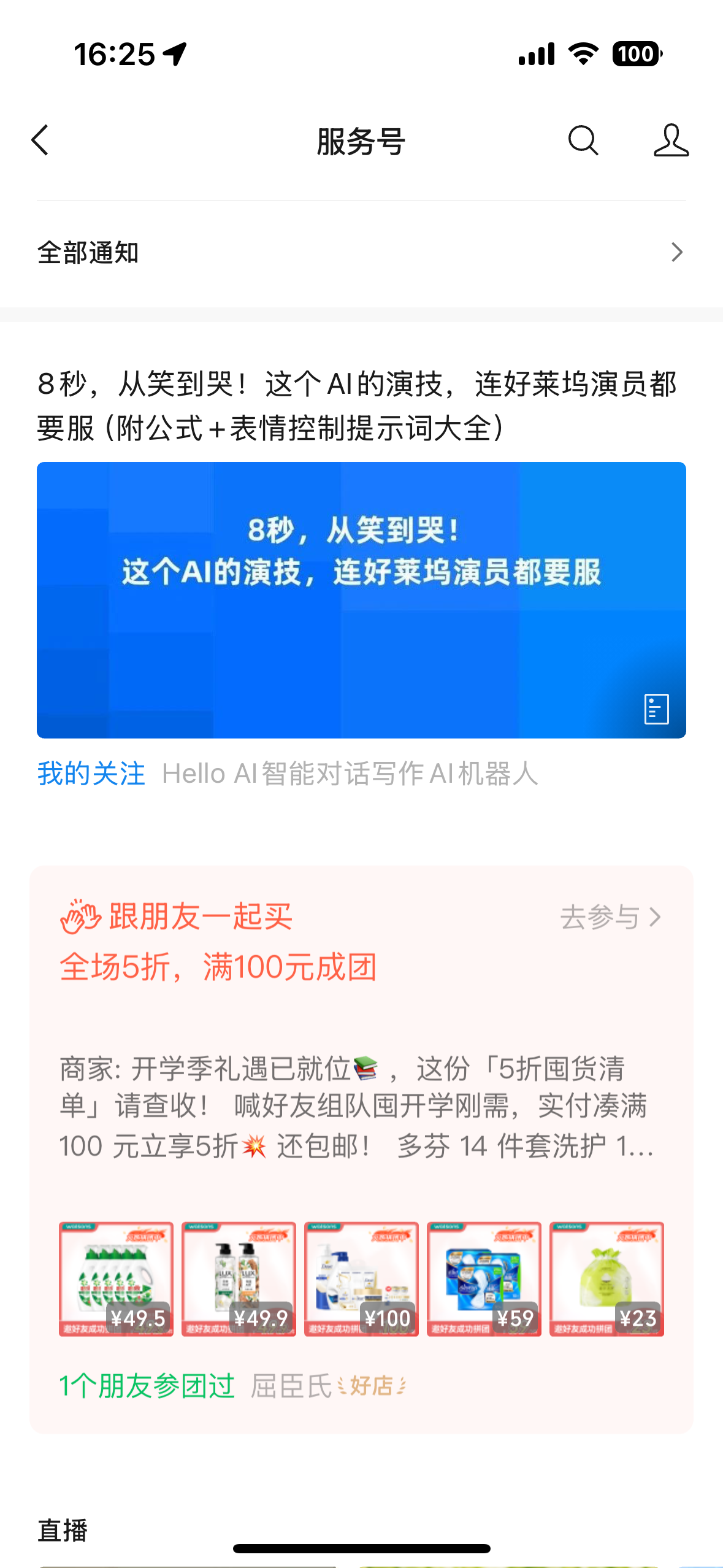723x1568 pixels.
Task: Open the 屈臣氏 shop link
Action: click(x=292, y=1386)
